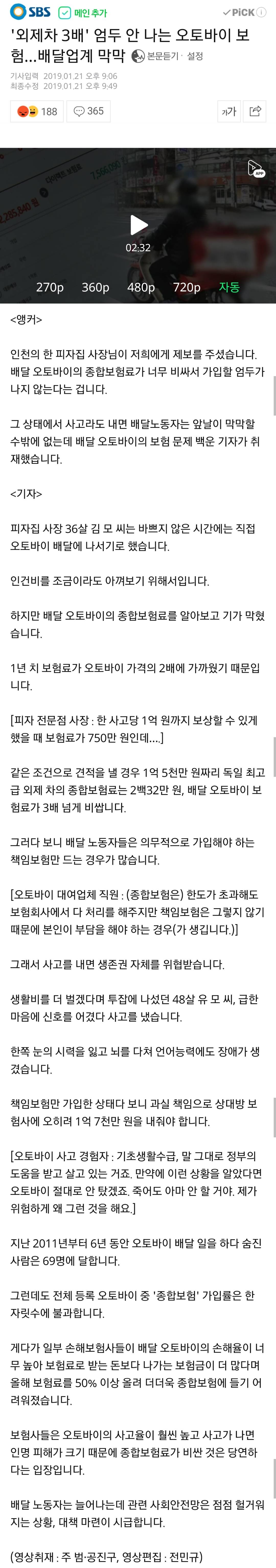The height and width of the screenshot is (1568, 276).
Task: Select 270p video quality
Action: pos(49,287)
